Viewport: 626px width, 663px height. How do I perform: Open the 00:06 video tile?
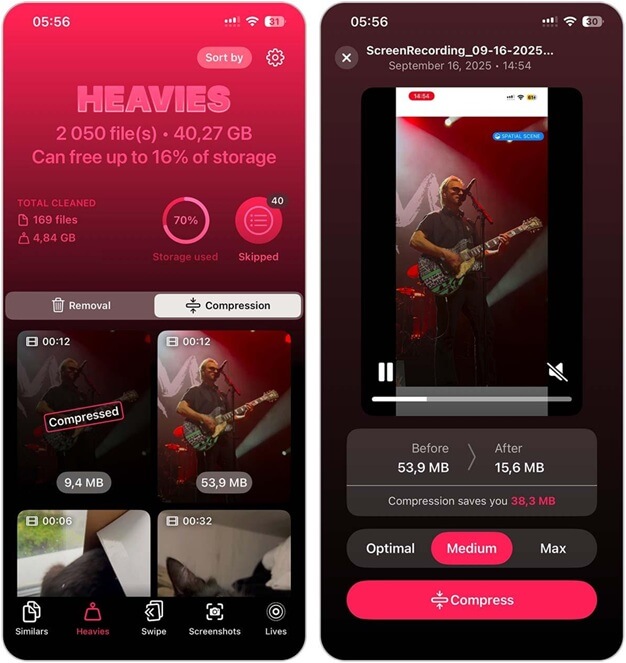point(83,553)
